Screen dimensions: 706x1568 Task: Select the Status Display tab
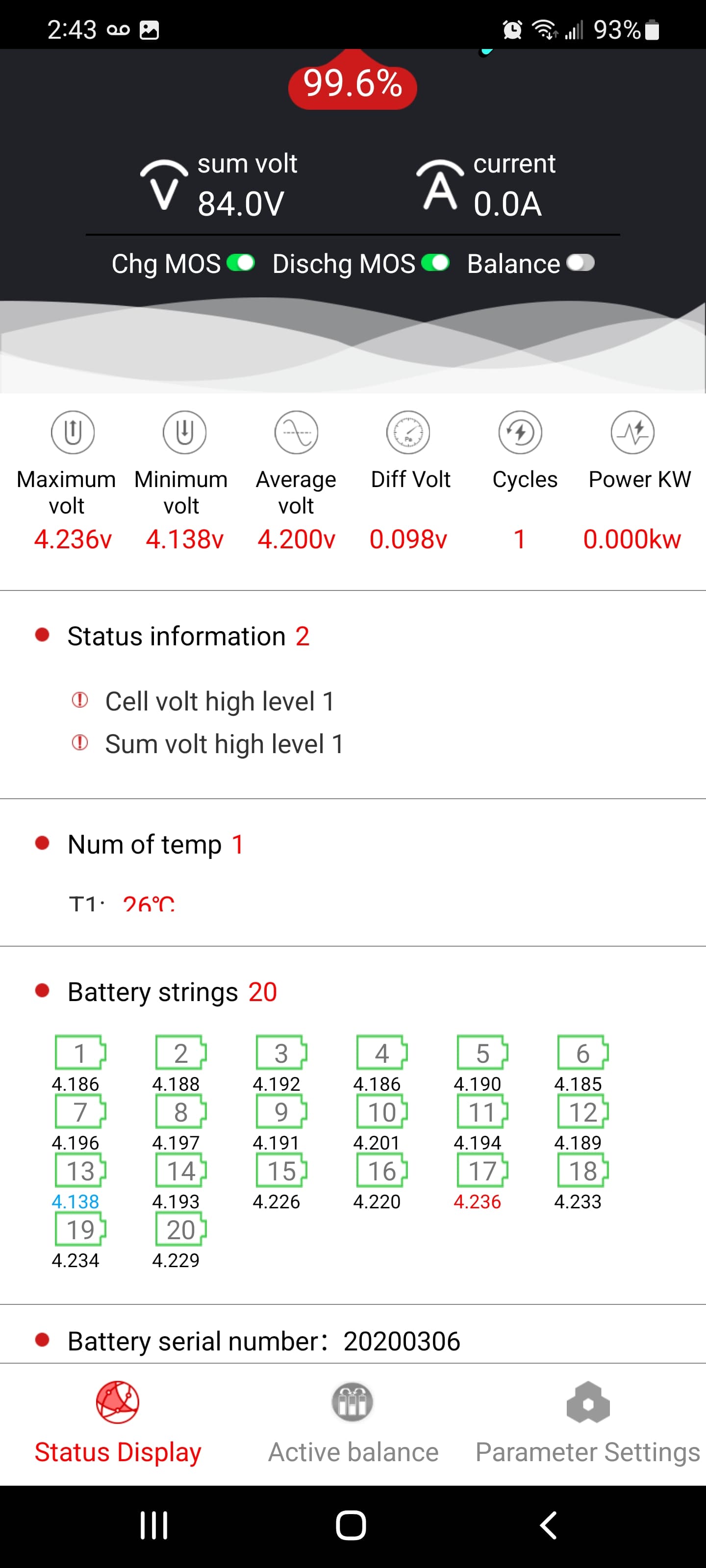click(x=118, y=1424)
